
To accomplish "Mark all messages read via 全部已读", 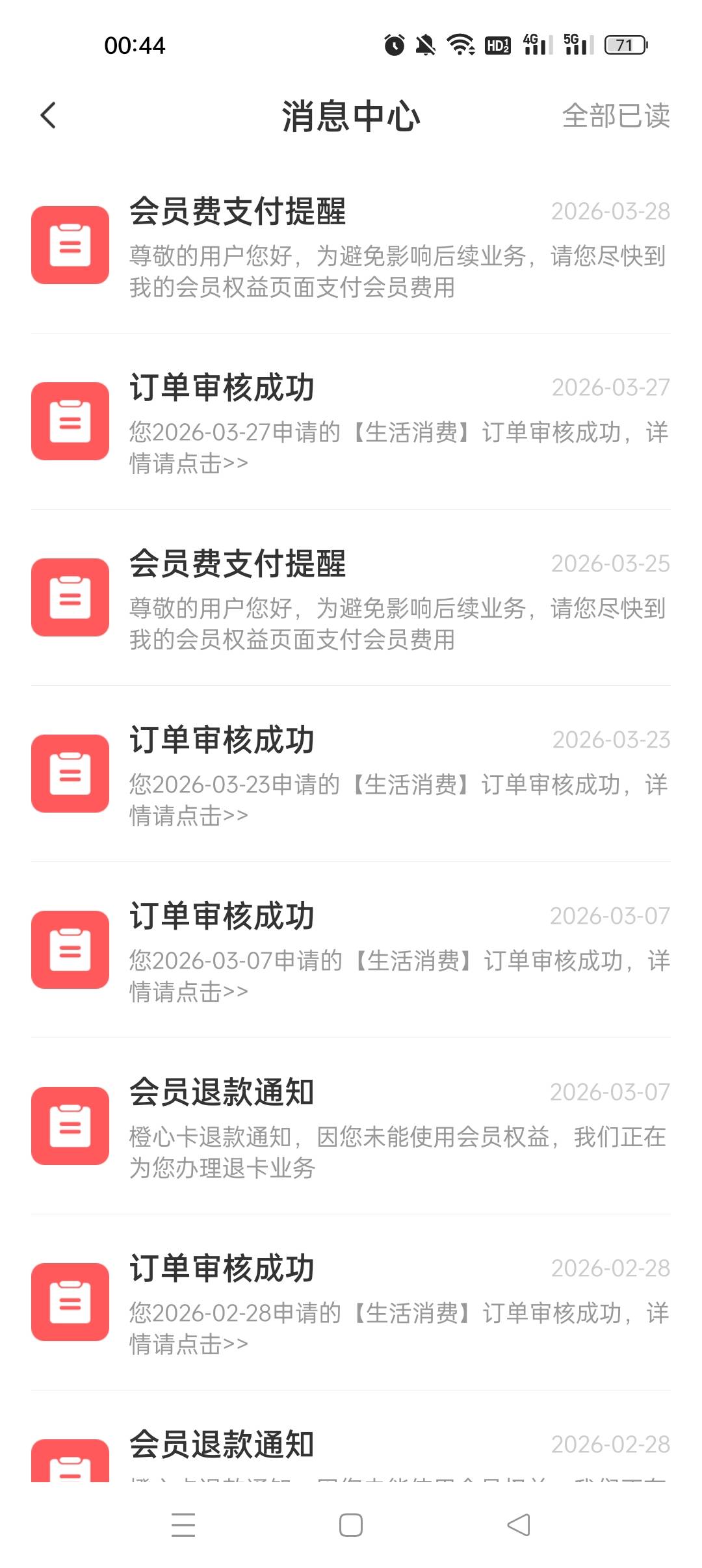I will pyautogui.click(x=616, y=116).
